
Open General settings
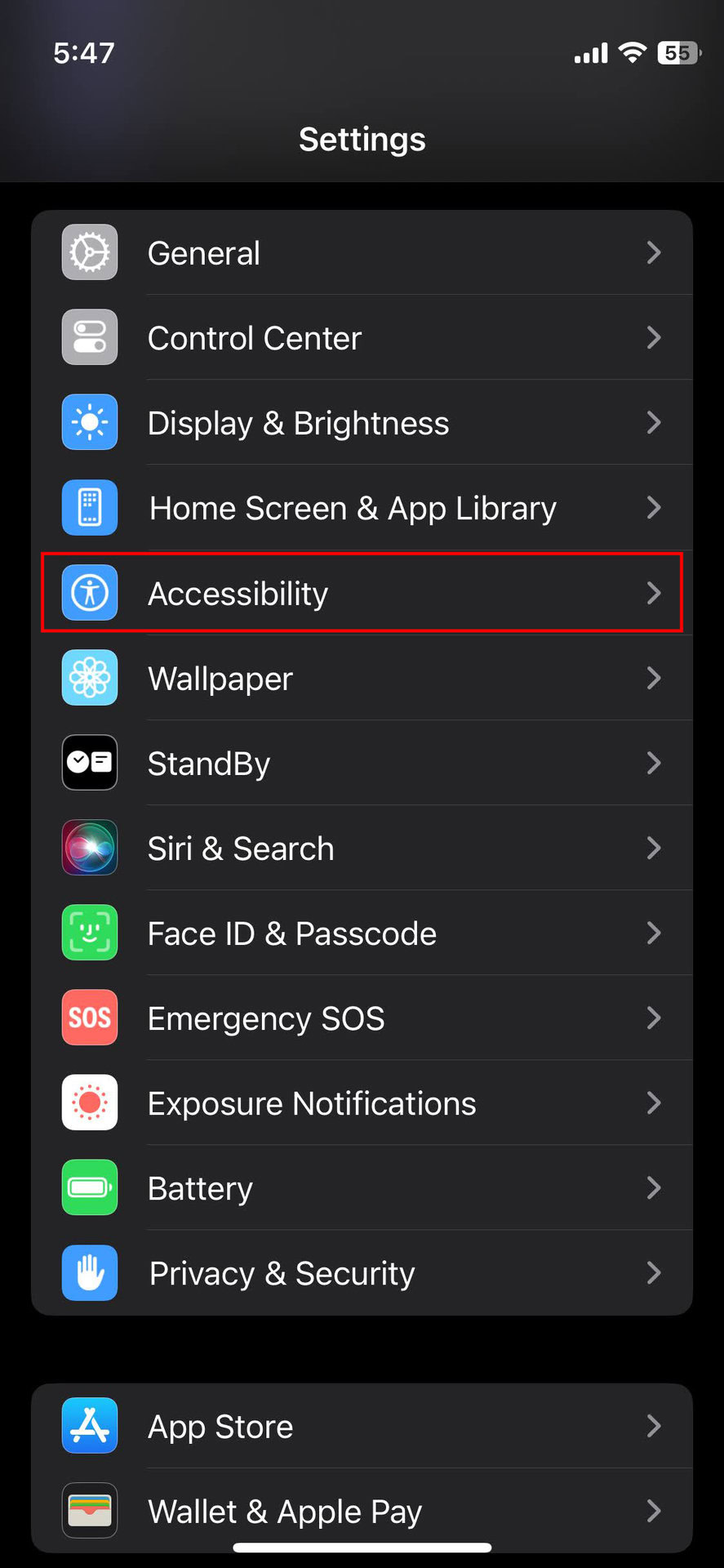point(362,253)
